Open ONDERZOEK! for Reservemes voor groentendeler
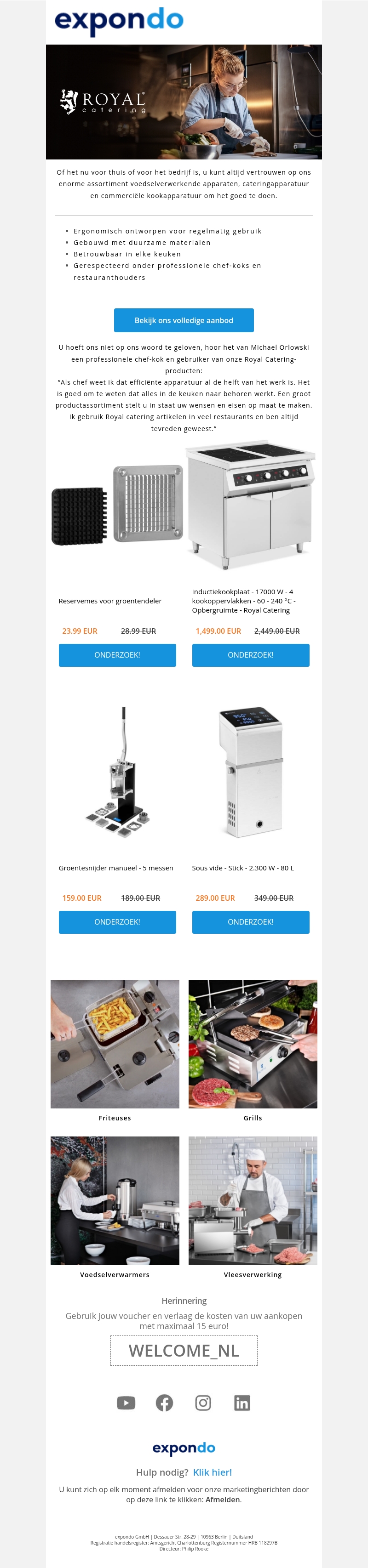This screenshot has width=368, height=1568. coord(117,655)
